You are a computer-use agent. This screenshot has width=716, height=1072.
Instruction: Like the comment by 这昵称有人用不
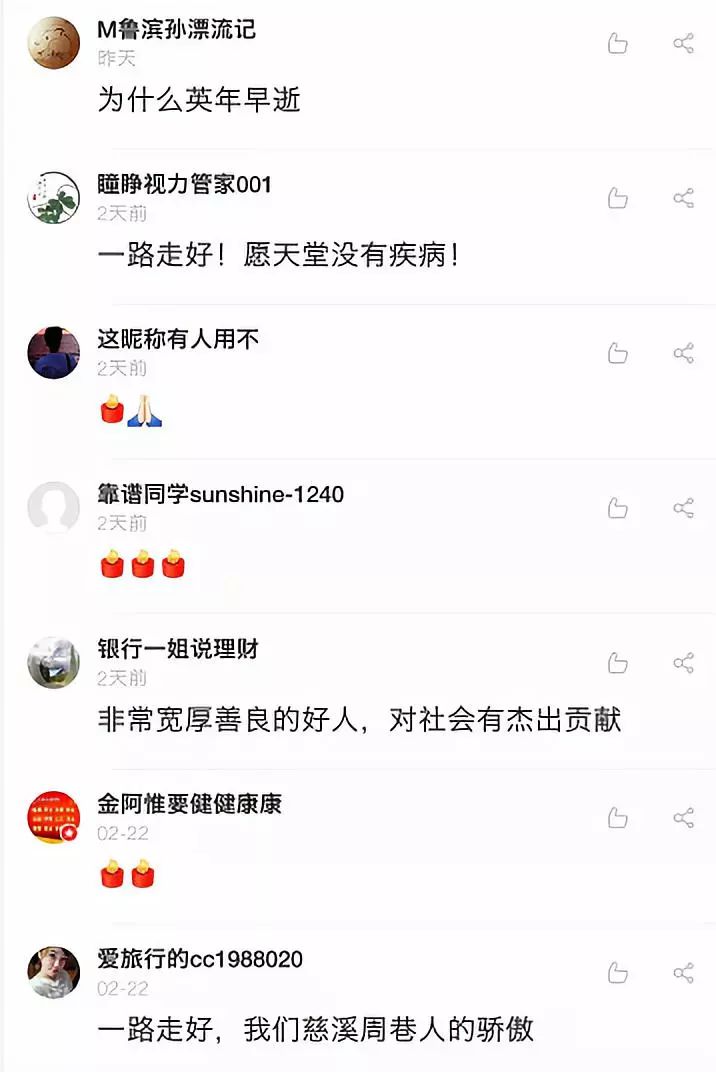618,353
